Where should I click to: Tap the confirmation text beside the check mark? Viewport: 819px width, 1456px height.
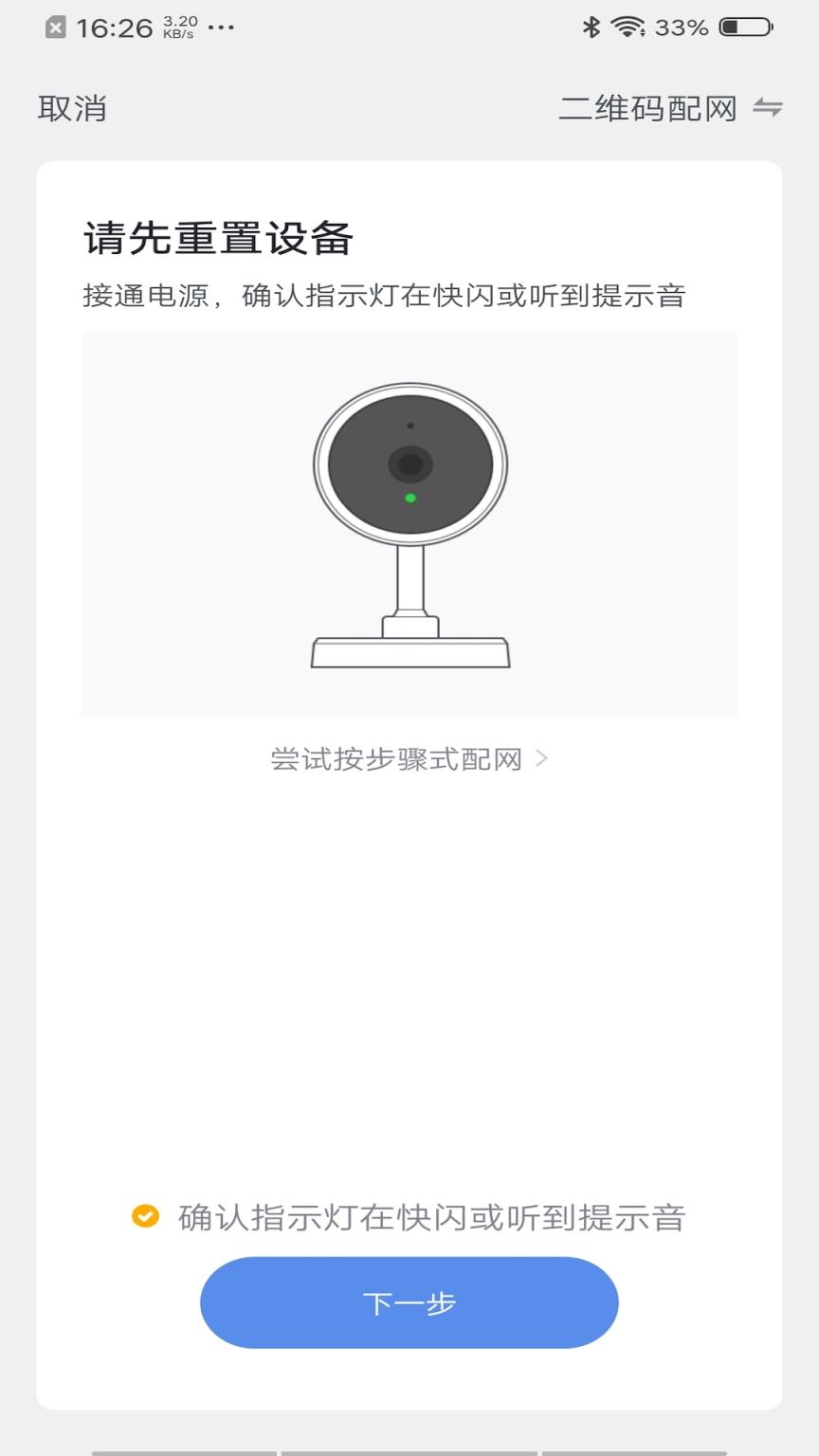tap(432, 1216)
